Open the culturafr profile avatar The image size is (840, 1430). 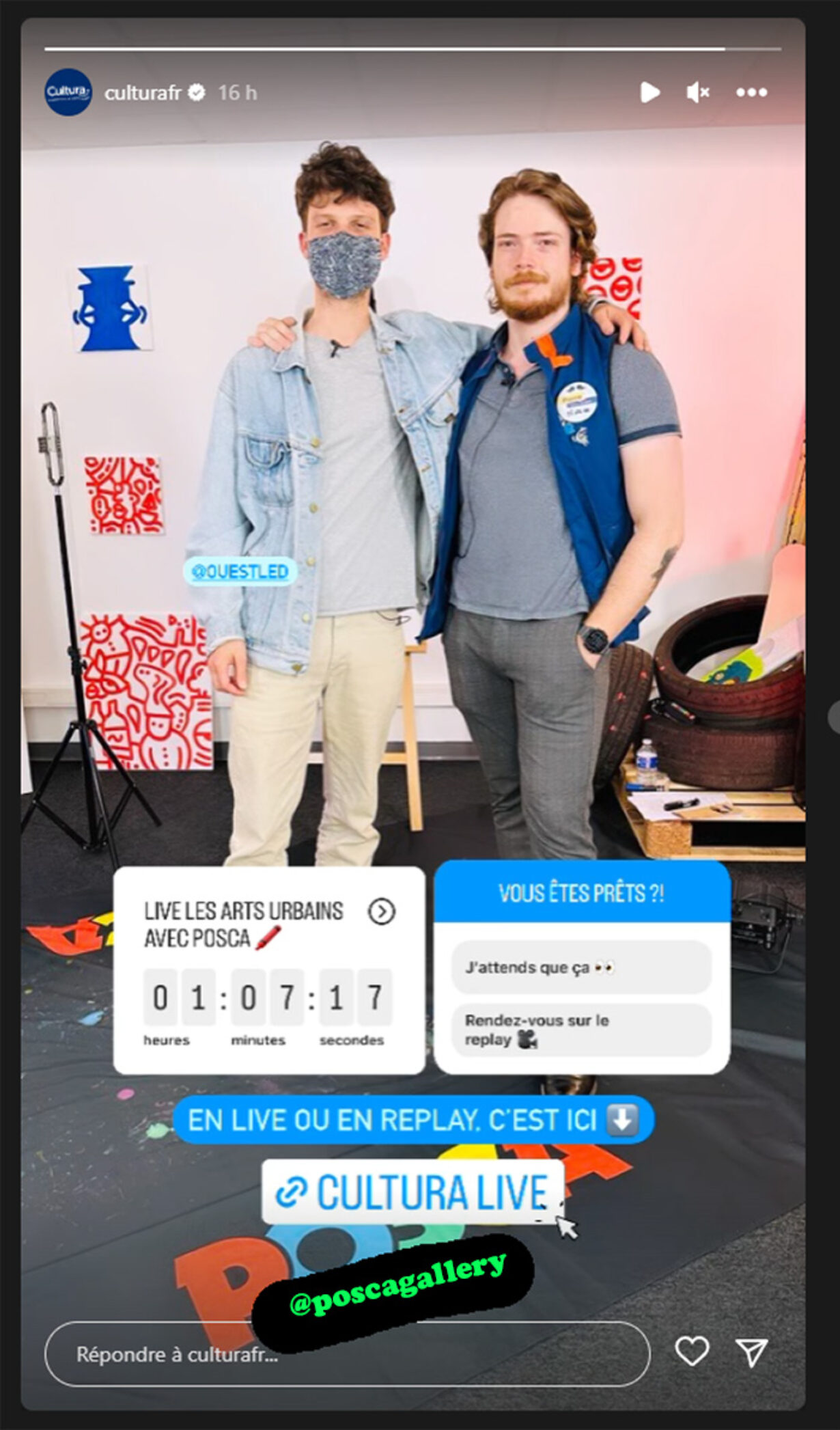(x=68, y=92)
